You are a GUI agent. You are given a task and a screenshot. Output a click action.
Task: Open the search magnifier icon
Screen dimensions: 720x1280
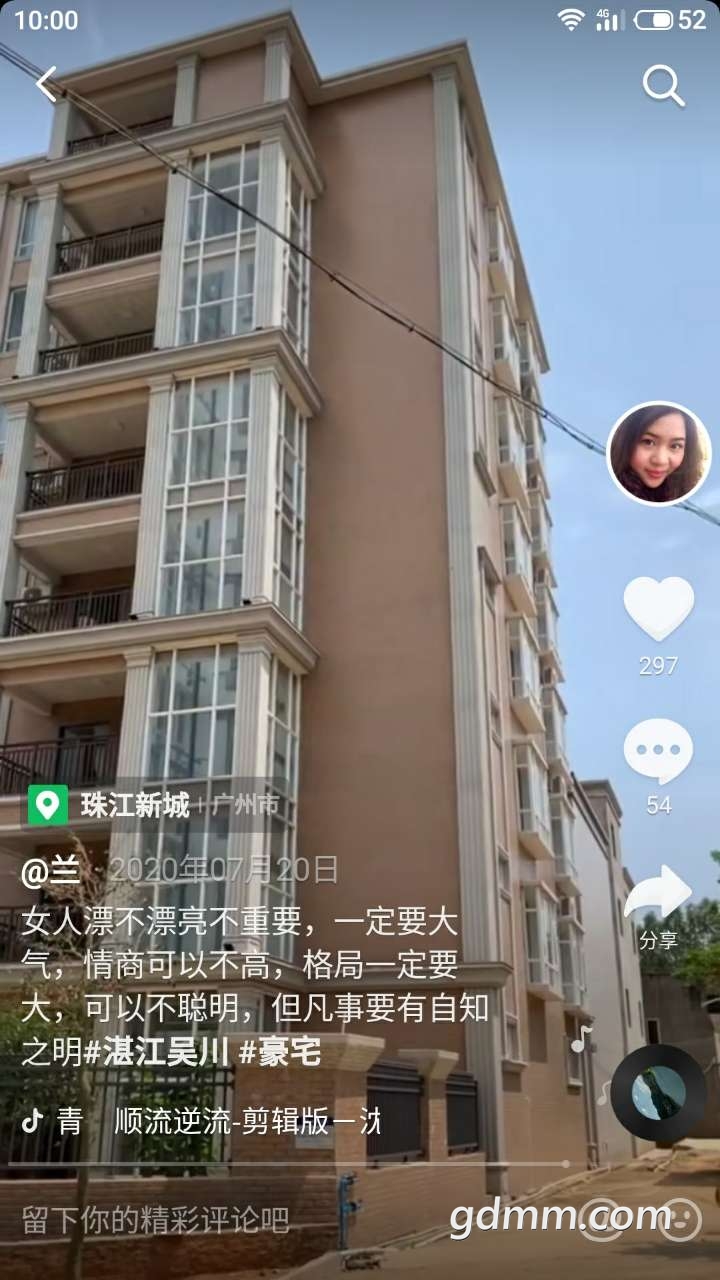(x=663, y=86)
